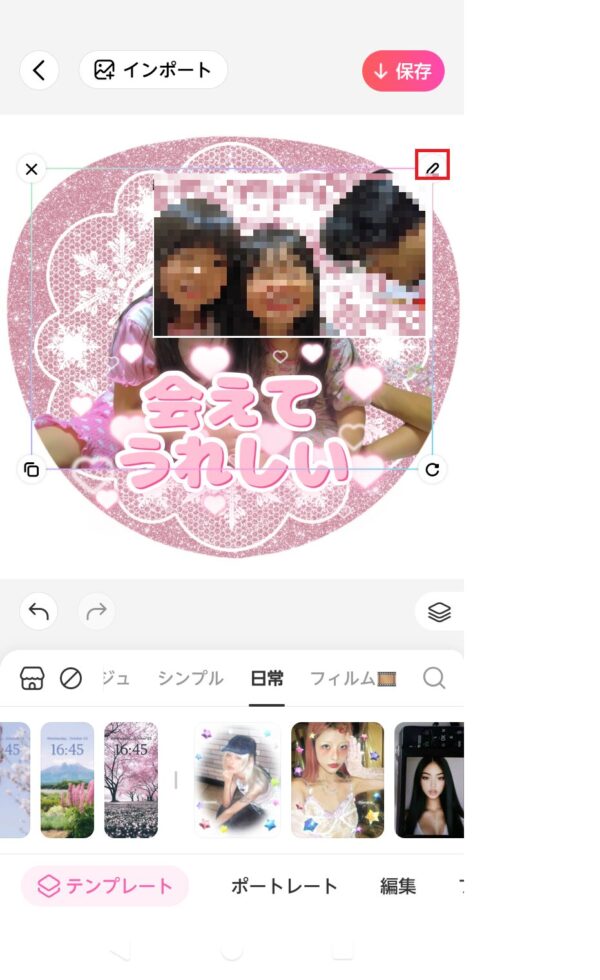Viewport: 600px width, 980px height.
Task: Undo the last edit
Action: point(39,611)
